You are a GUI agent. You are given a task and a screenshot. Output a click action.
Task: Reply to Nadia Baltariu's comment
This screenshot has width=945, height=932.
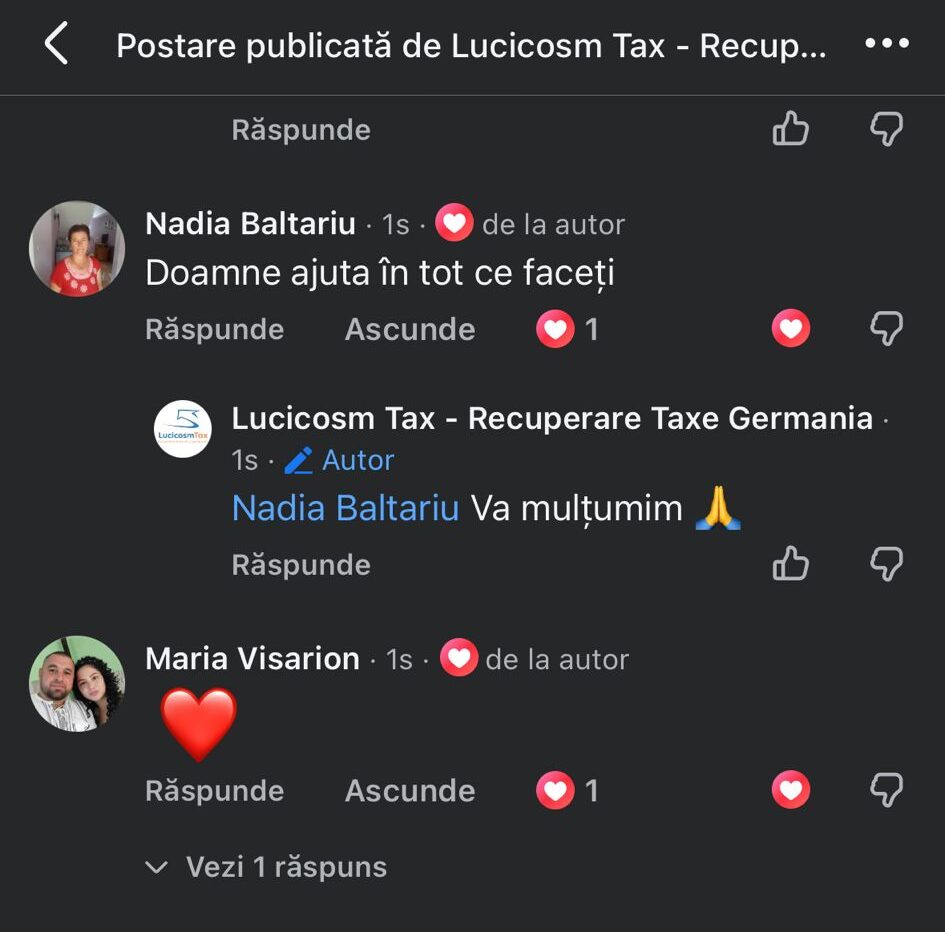pyautogui.click(x=214, y=329)
